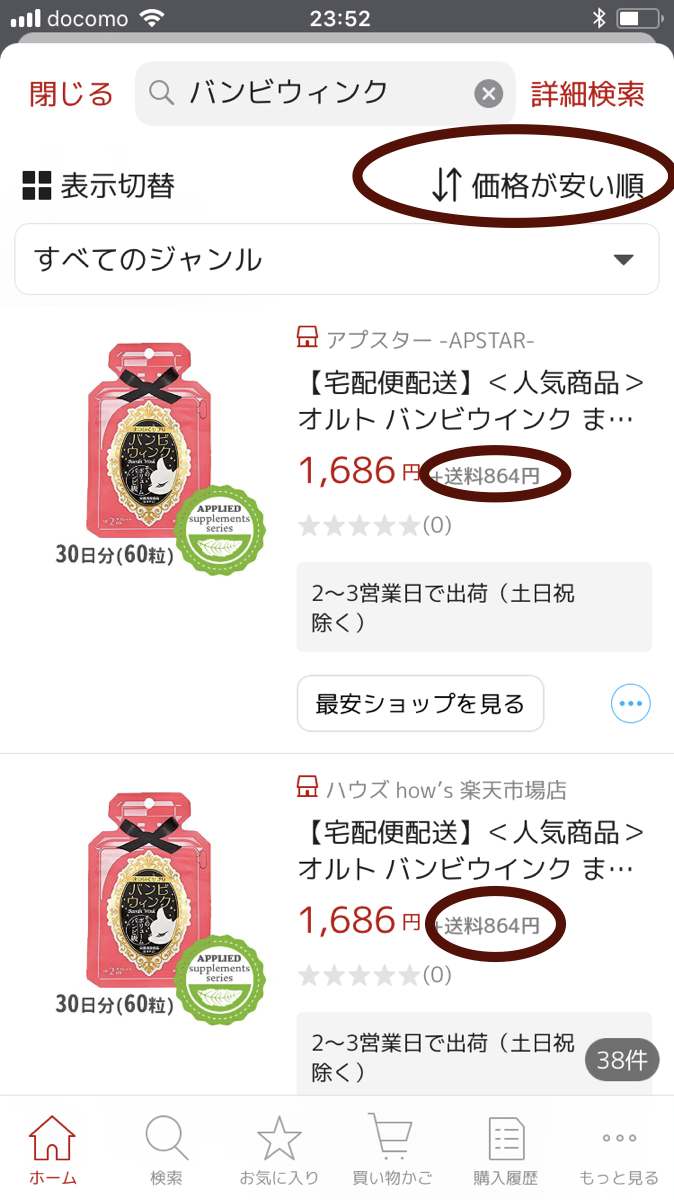Clear the search text with X
This screenshot has width=674, height=1200.
click(x=487, y=94)
